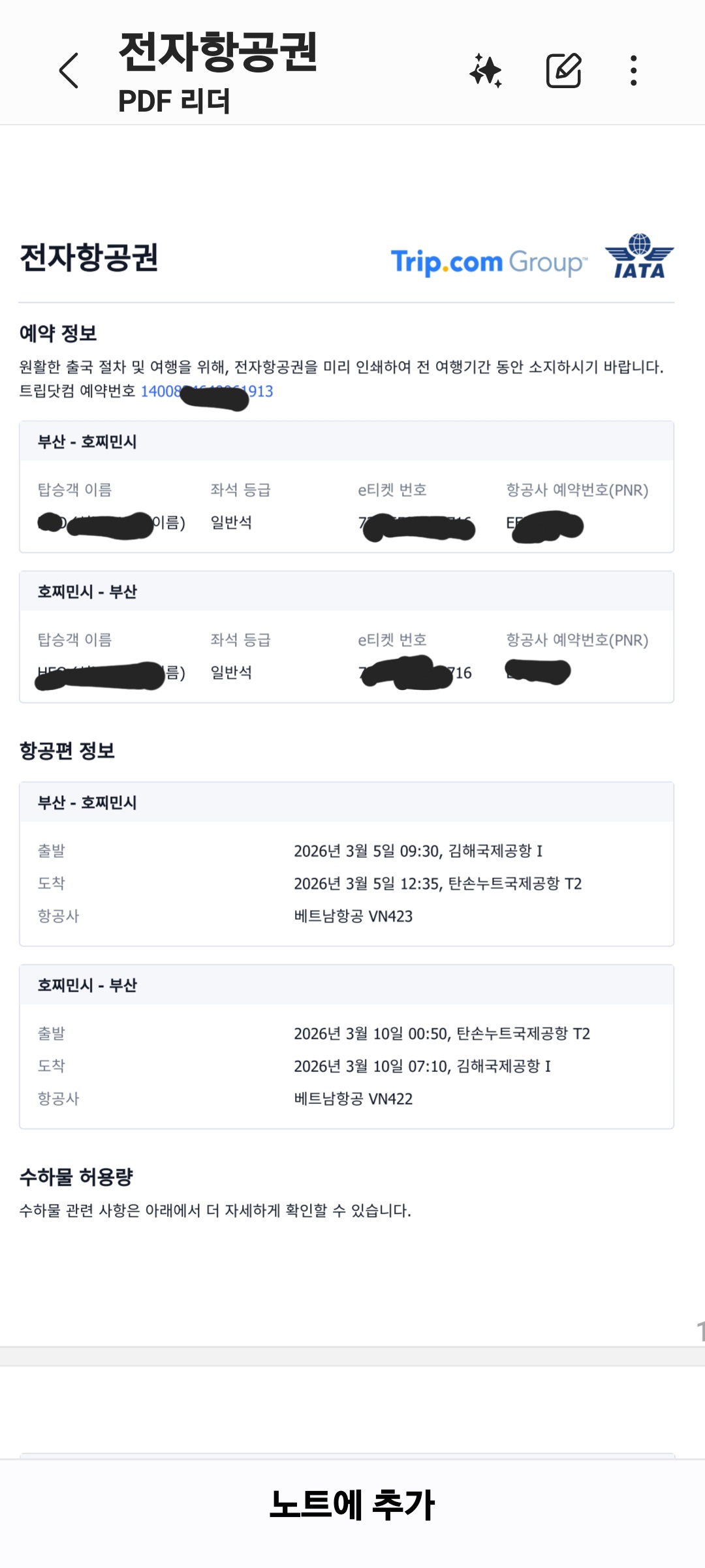
Task: Open the edit pencil tool
Action: tap(563, 71)
